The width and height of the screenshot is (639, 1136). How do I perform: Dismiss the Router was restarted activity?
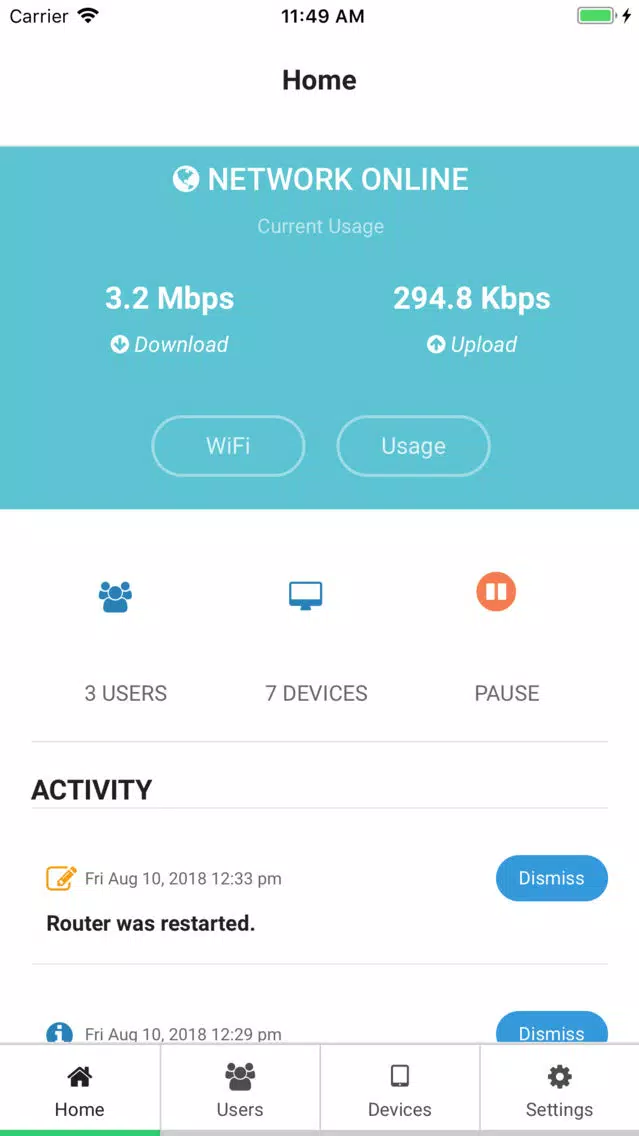[551, 878]
